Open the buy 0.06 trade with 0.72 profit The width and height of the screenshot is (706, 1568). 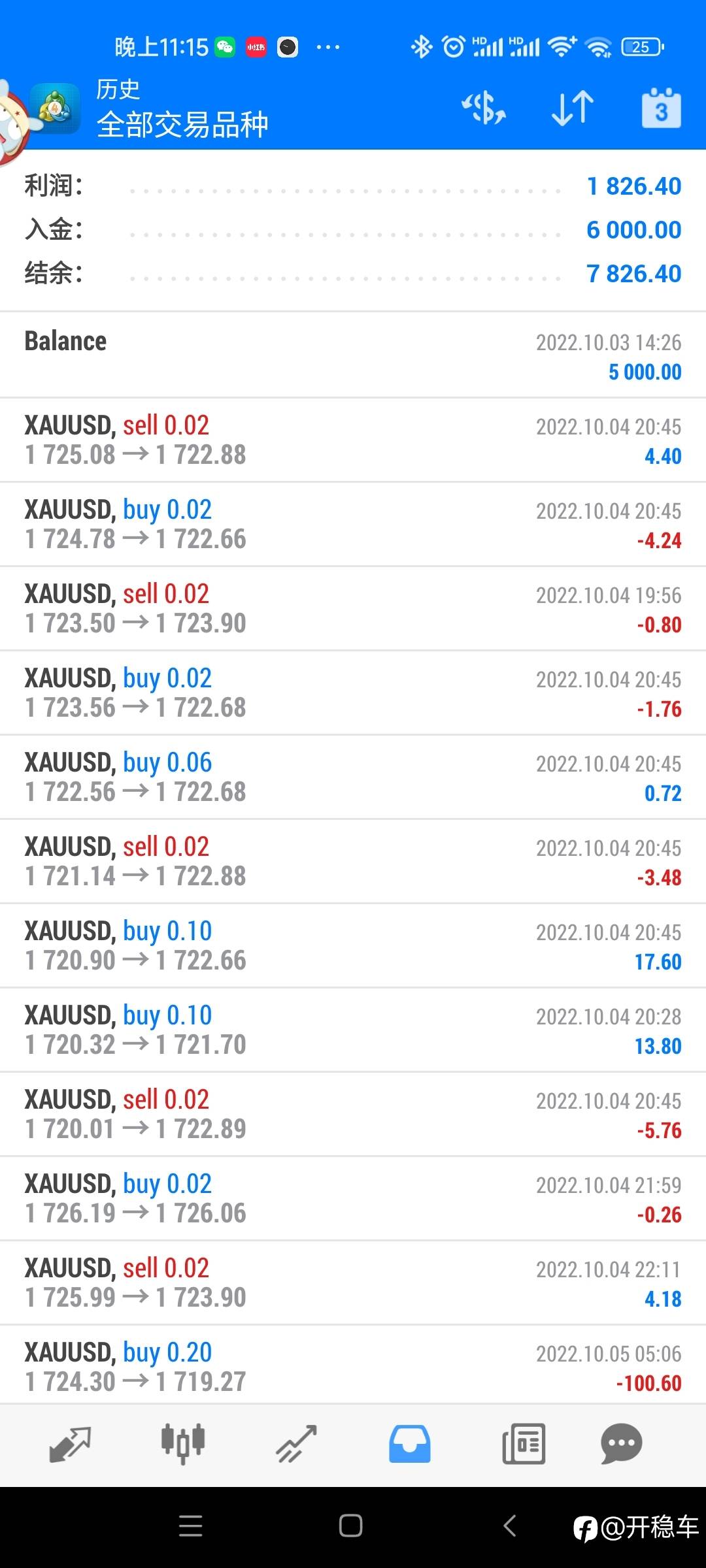[353, 777]
